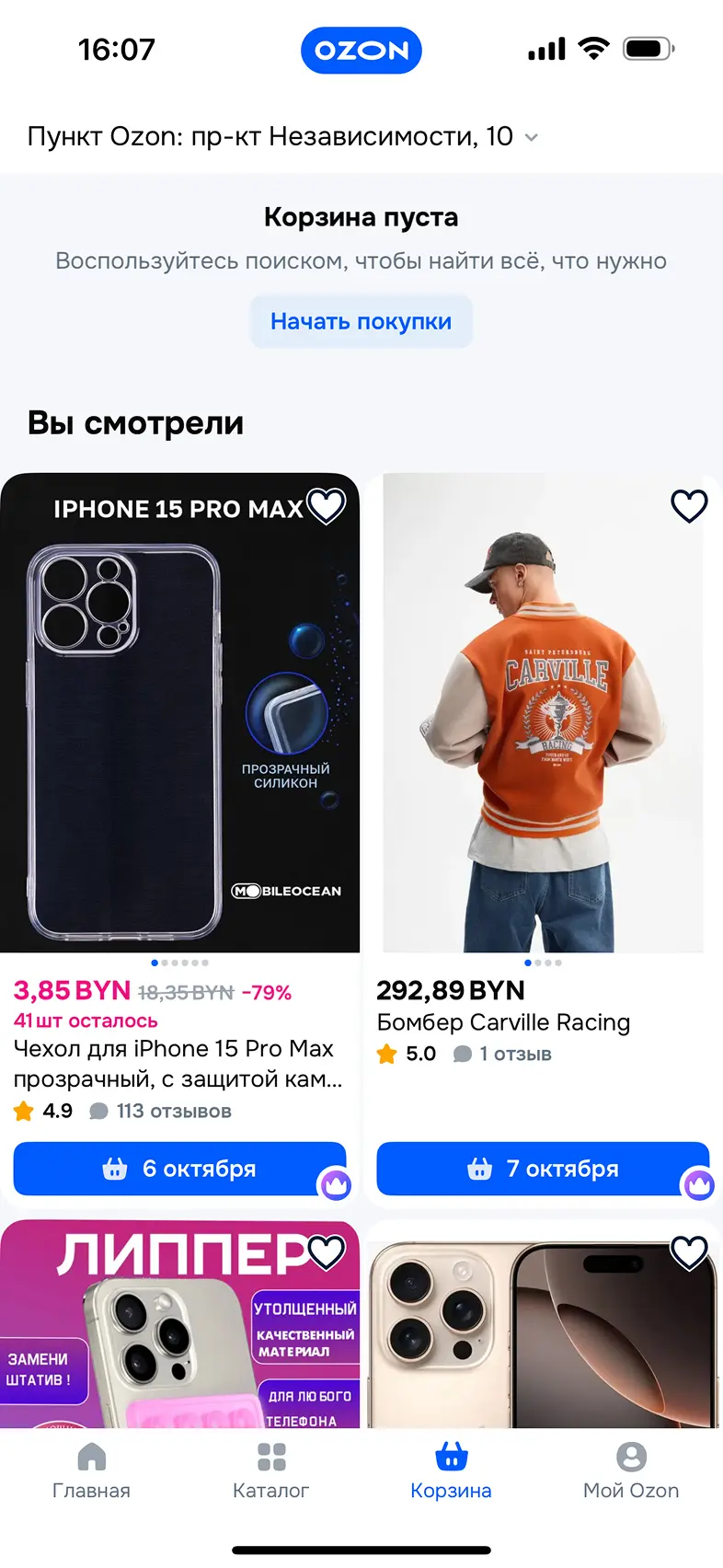
Task: Select the Корзина tab
Action: tap(451, 1470)
